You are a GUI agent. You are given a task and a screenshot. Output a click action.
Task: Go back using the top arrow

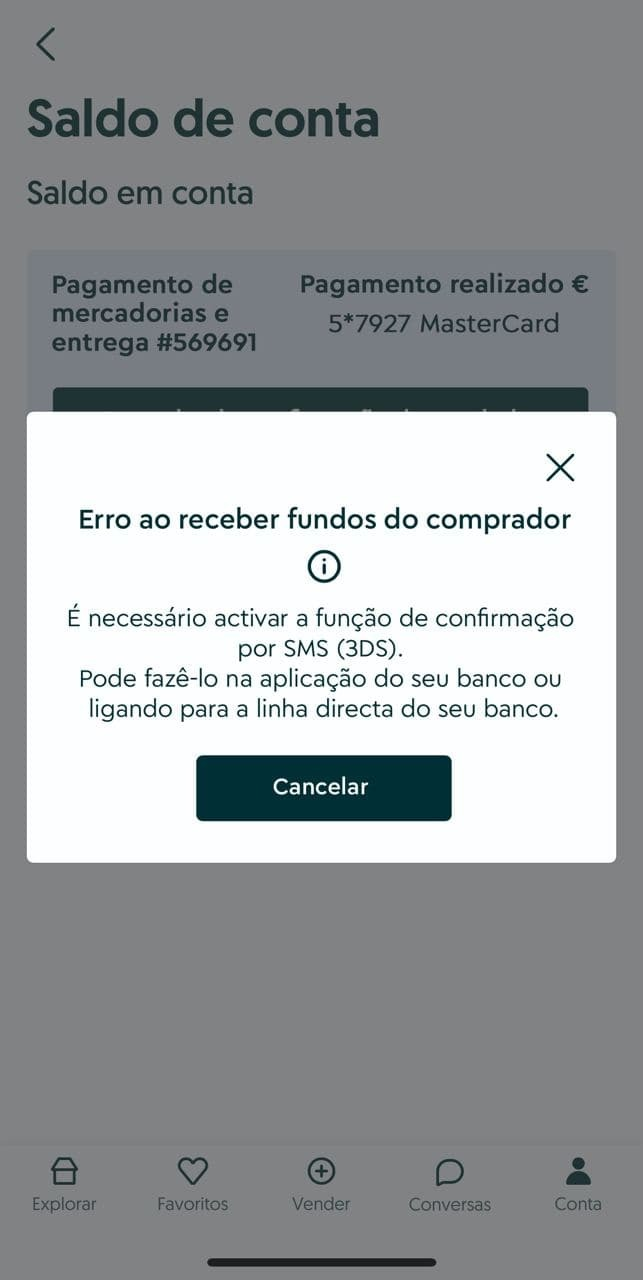click(45, 44)
